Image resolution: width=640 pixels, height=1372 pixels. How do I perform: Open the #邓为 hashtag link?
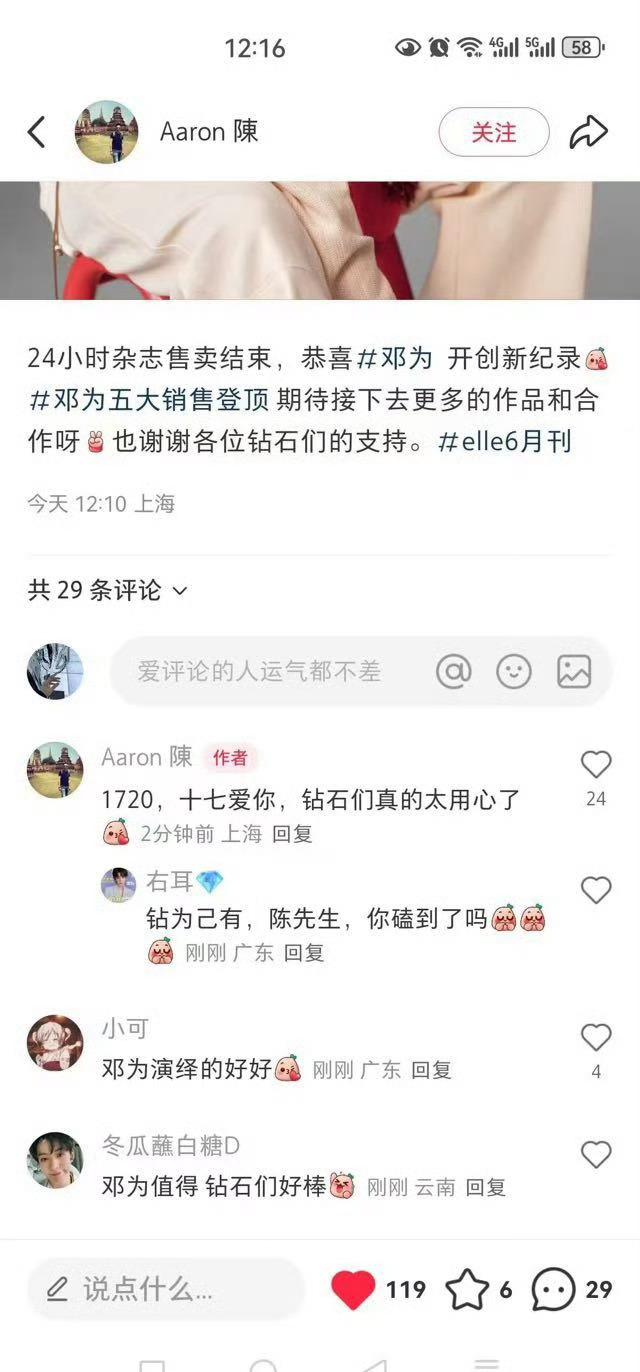coord(394,358)
